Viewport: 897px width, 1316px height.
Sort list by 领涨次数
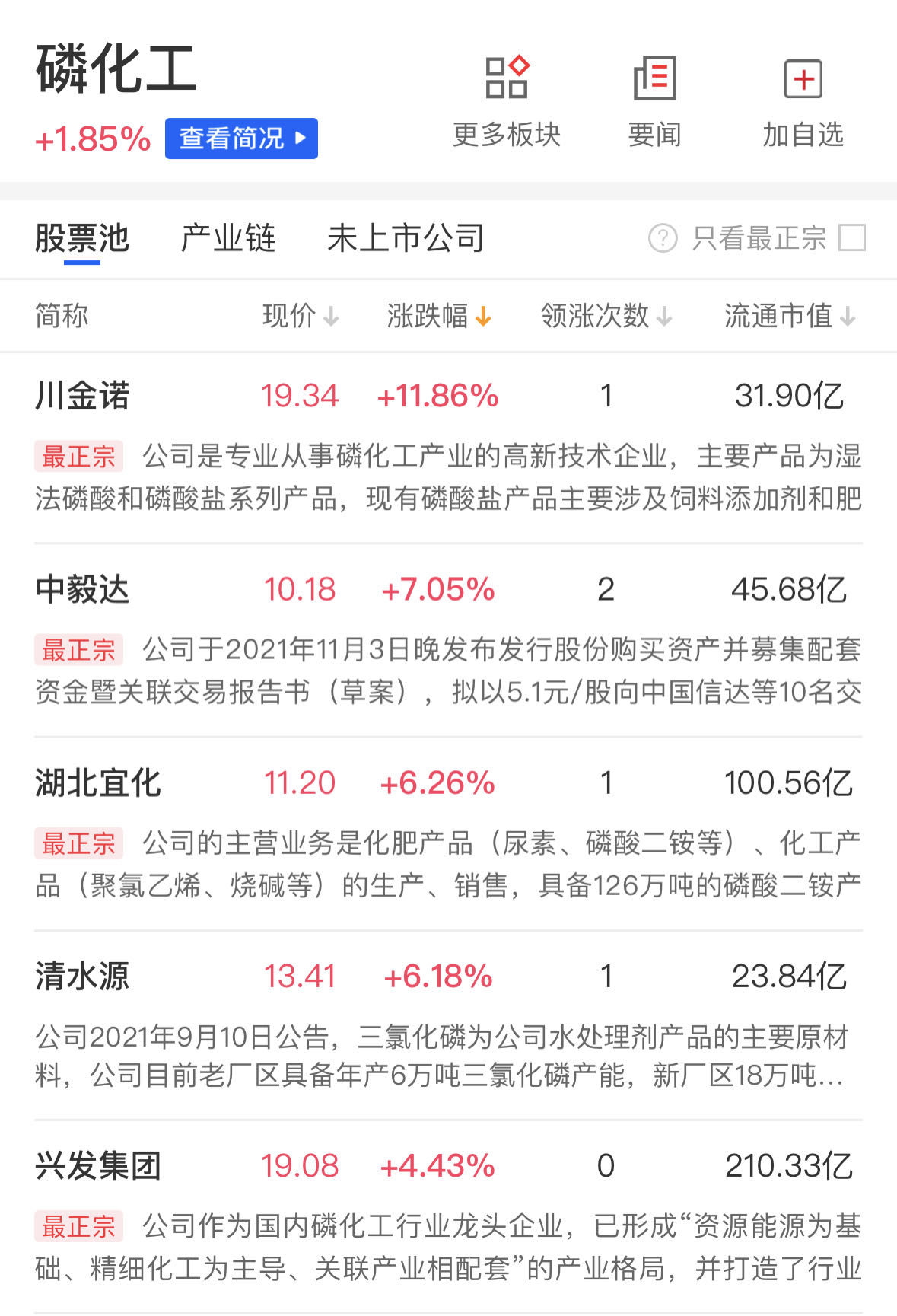coord(606,316)
